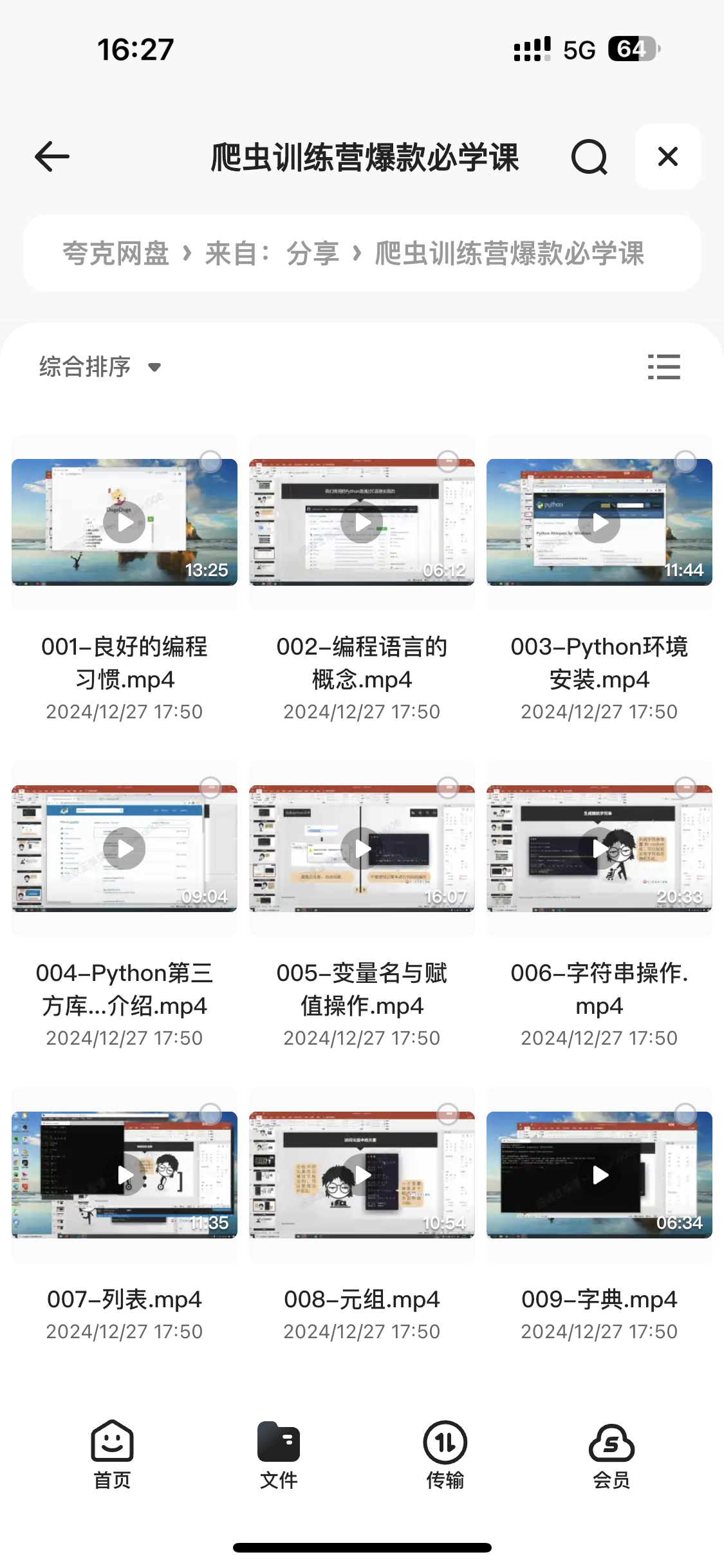The width and height of the screenshot is (724, 1568).
Task: Open the 综合排序 sort dropdown
Action: [x=100, y=367]
